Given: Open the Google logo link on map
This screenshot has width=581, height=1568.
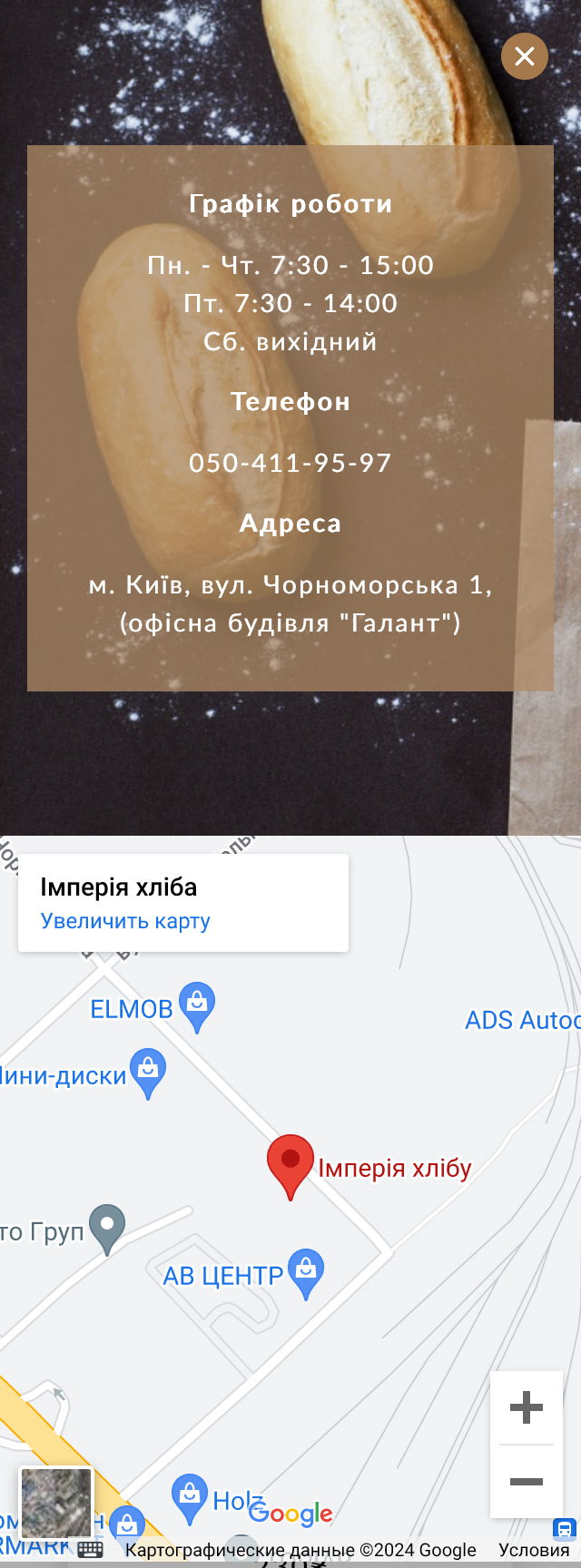Looking at the screenshot, I should (290, 1514).
